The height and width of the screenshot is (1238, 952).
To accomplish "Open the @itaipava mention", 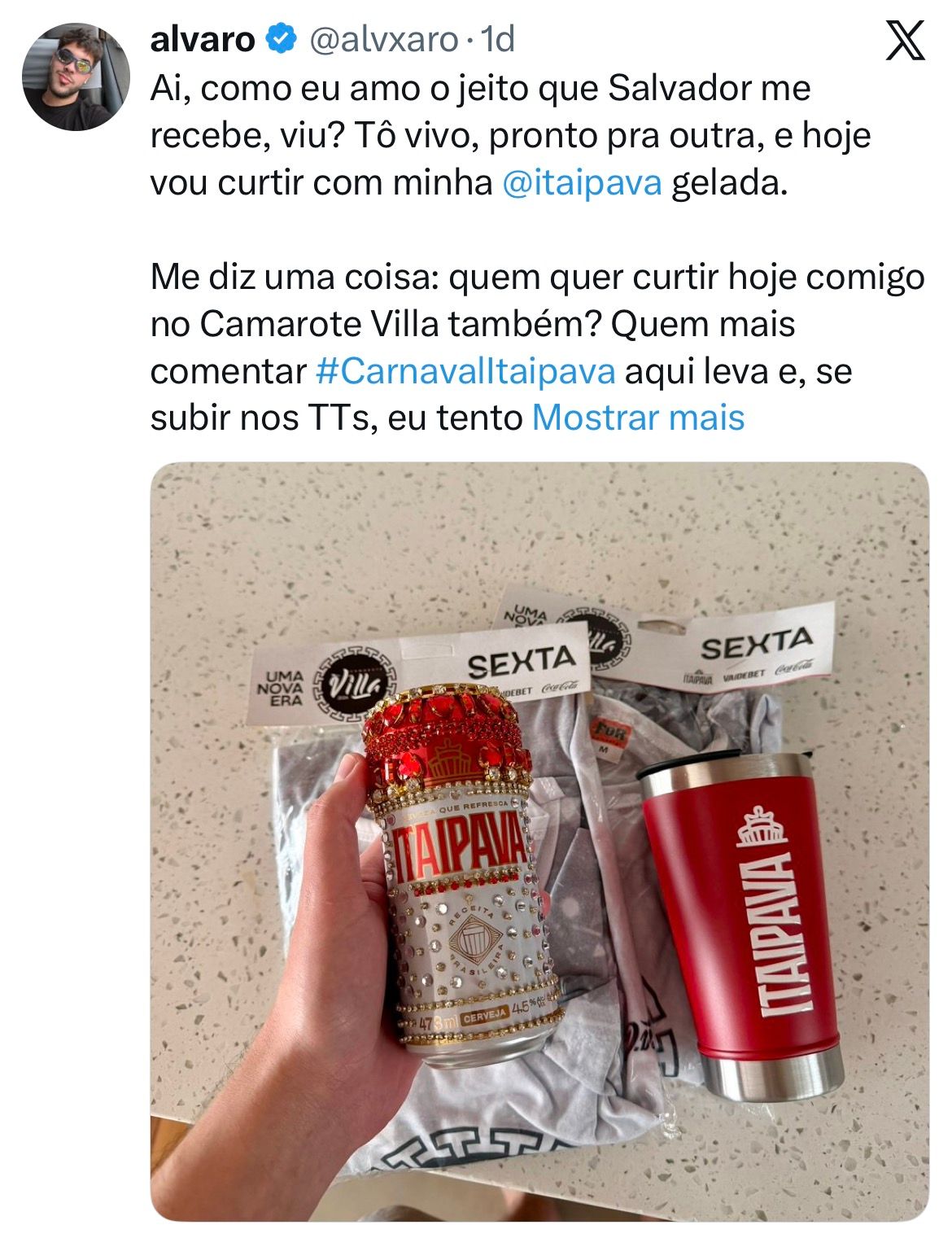I will pyautogui.click(x=582, y=183).
